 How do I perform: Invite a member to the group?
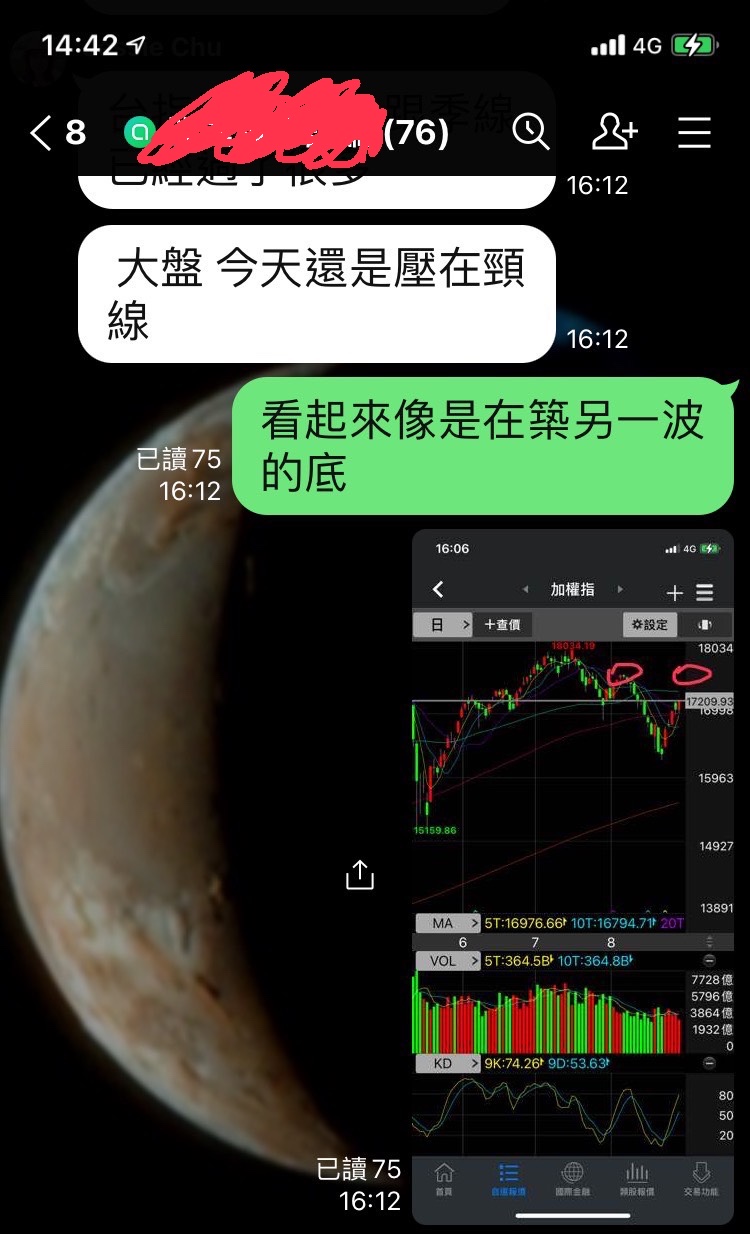coord(614,131)
